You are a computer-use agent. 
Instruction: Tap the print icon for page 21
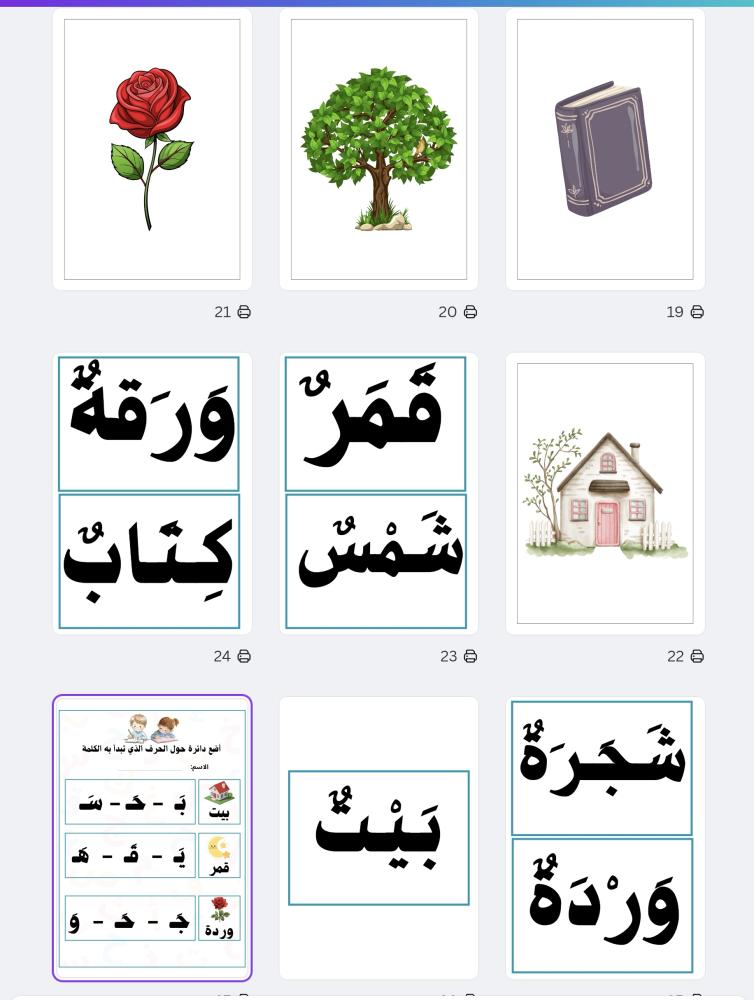[244, 312]
